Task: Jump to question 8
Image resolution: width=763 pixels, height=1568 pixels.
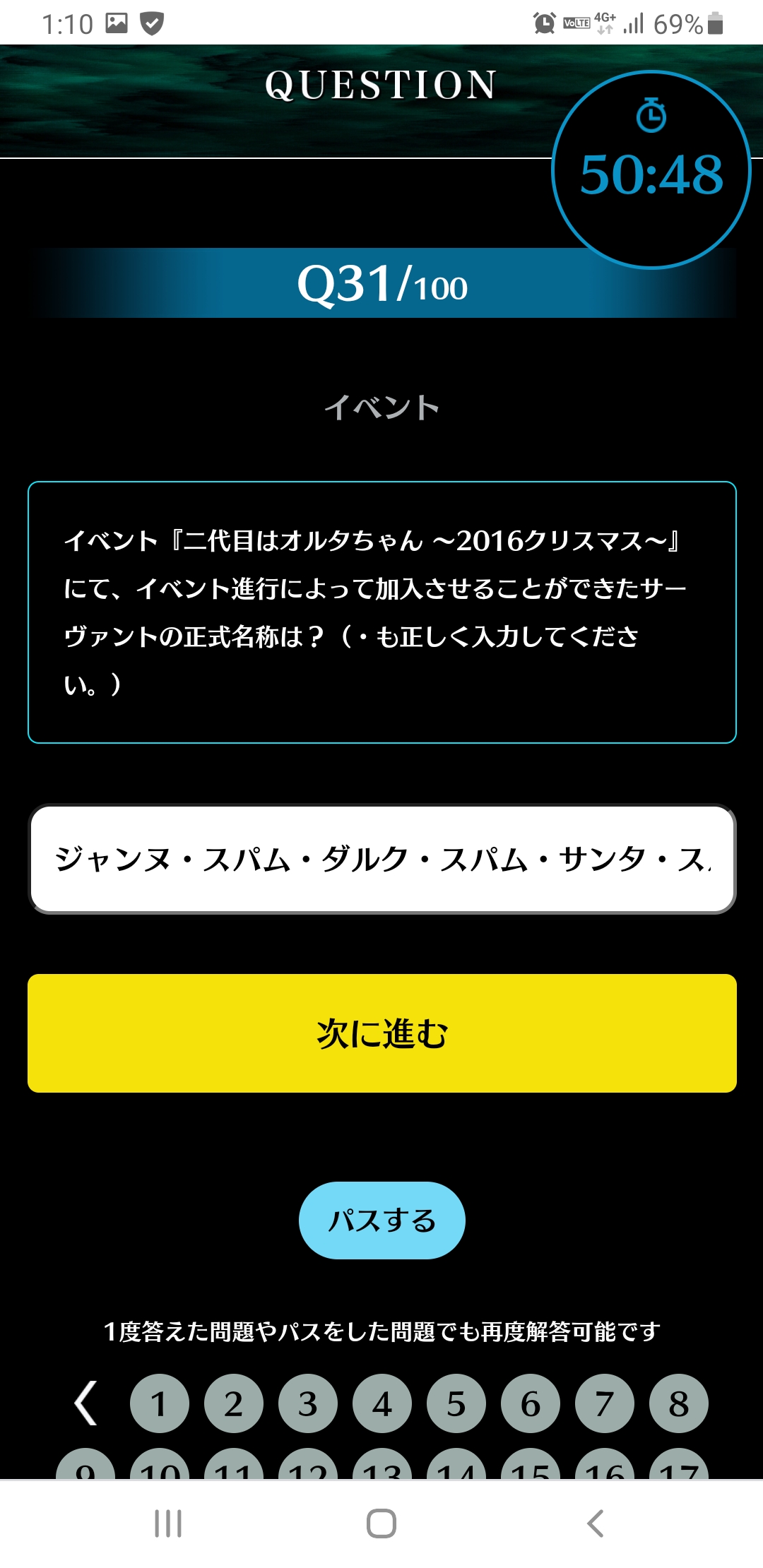Action: coord(679,1403)
